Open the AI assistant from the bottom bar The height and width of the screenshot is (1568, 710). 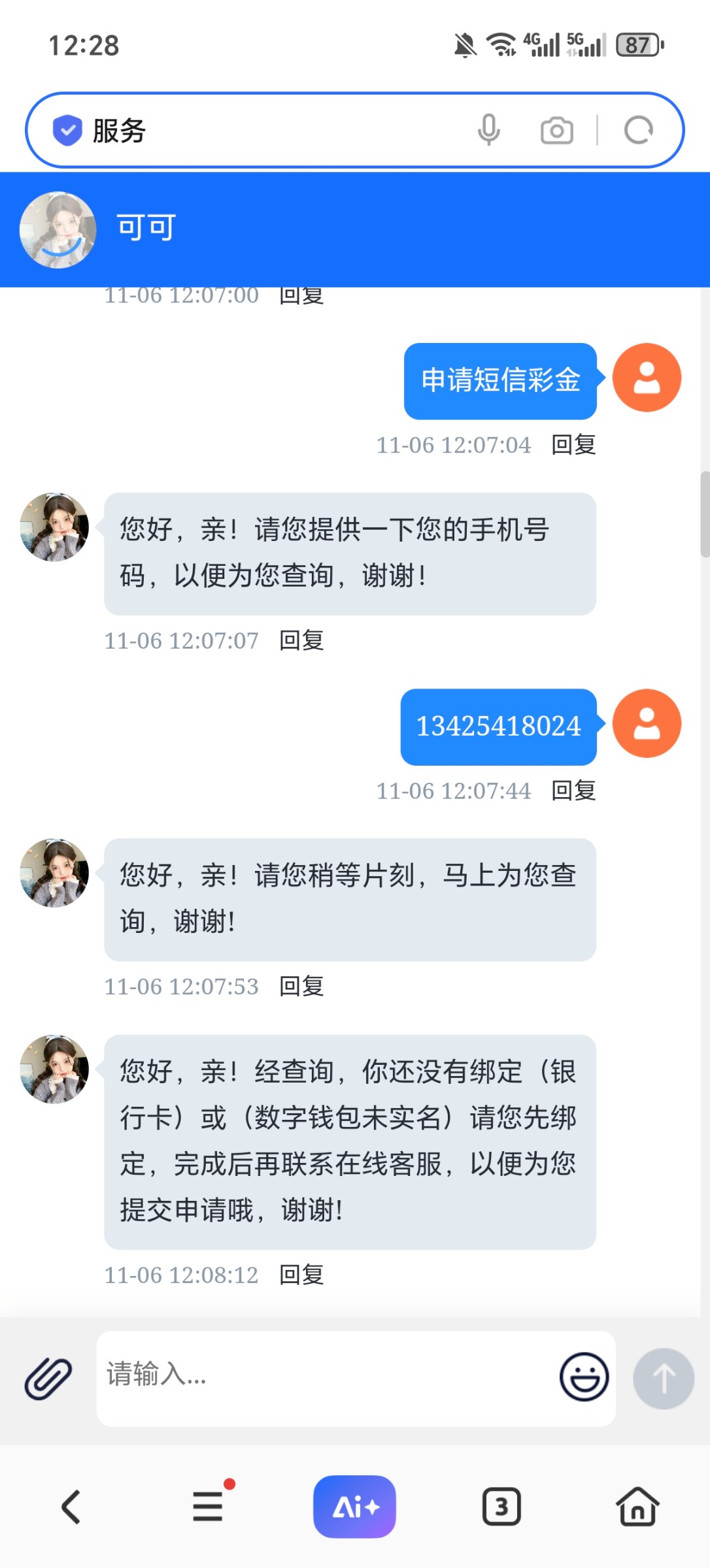pyautogui.click(x=354, y=1507)
